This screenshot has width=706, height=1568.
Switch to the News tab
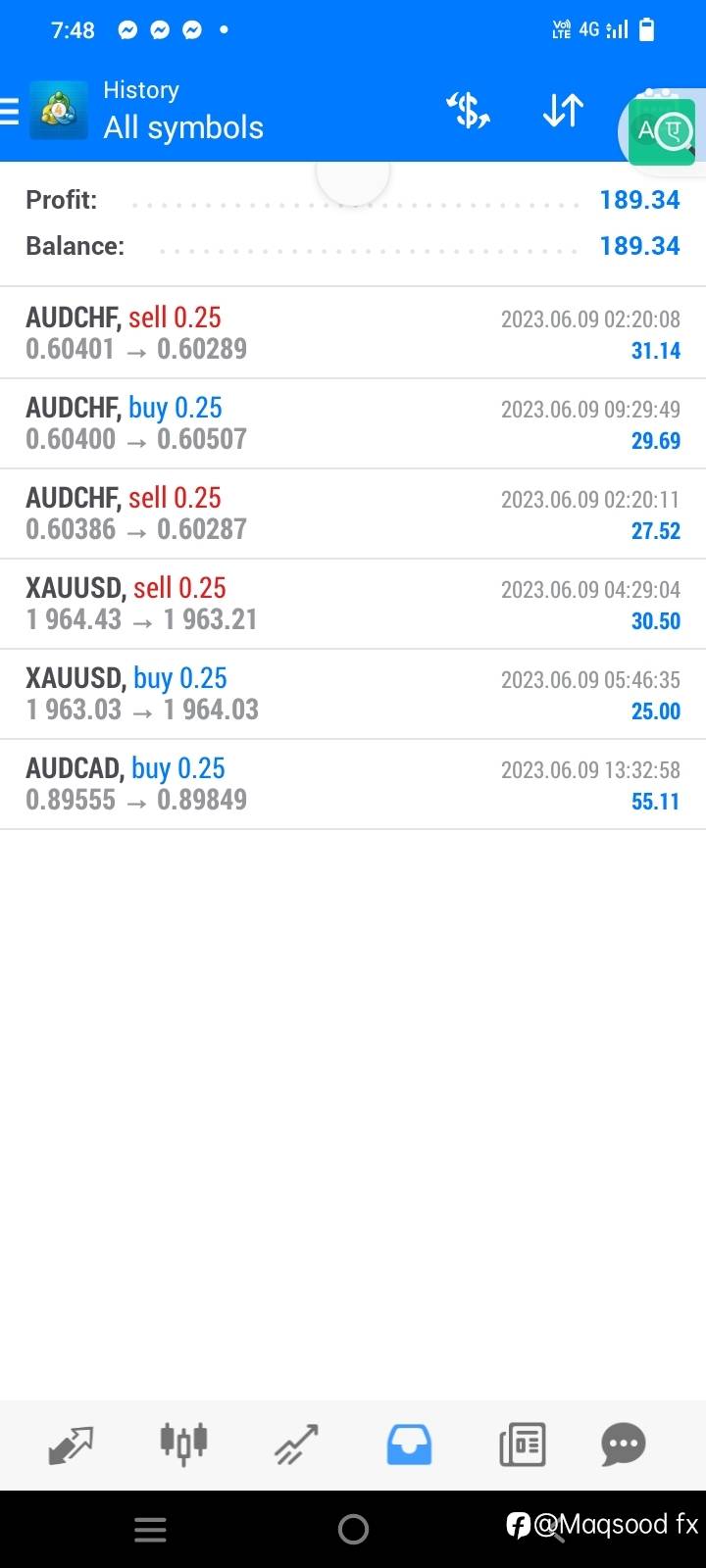point(522,1445)
